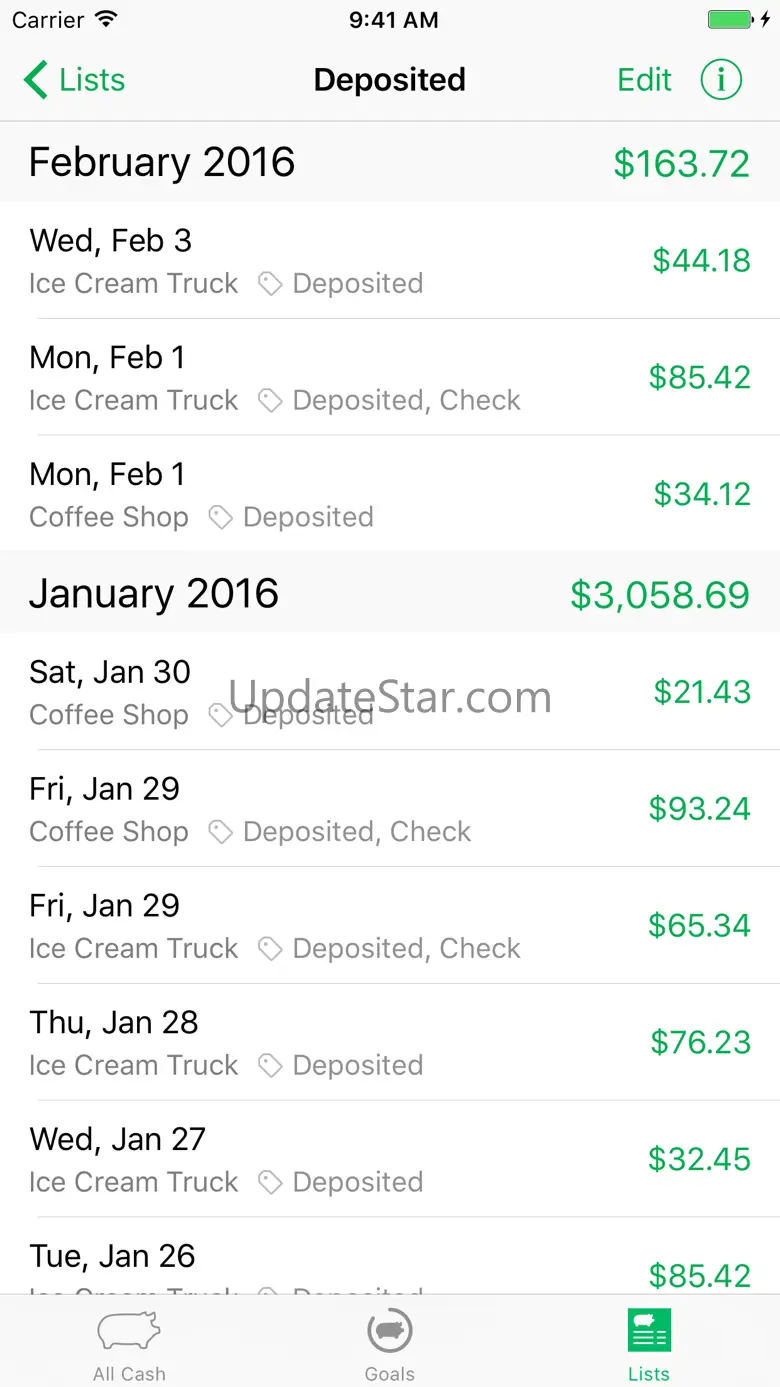Open the Wed, Feb 3 $44.18 entry

click(x=390, y=260)
